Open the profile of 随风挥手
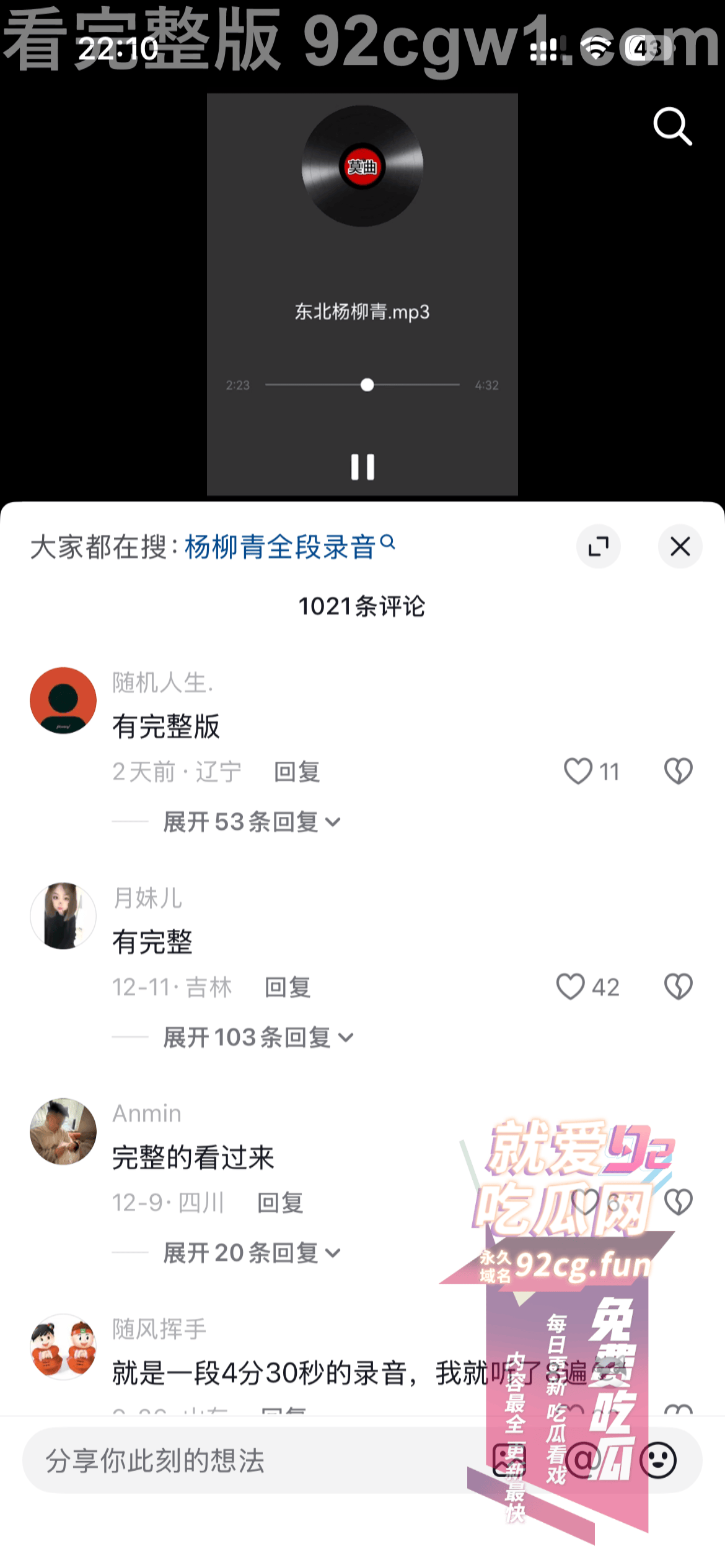This screenshot has height=1568, width=725. point(63,1346)
